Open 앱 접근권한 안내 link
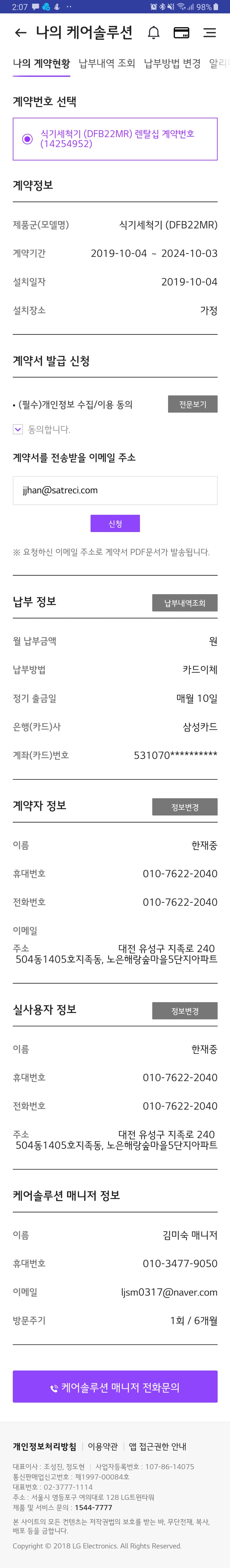Viewport: 230px width, 1568px height. click(158, 1446)
